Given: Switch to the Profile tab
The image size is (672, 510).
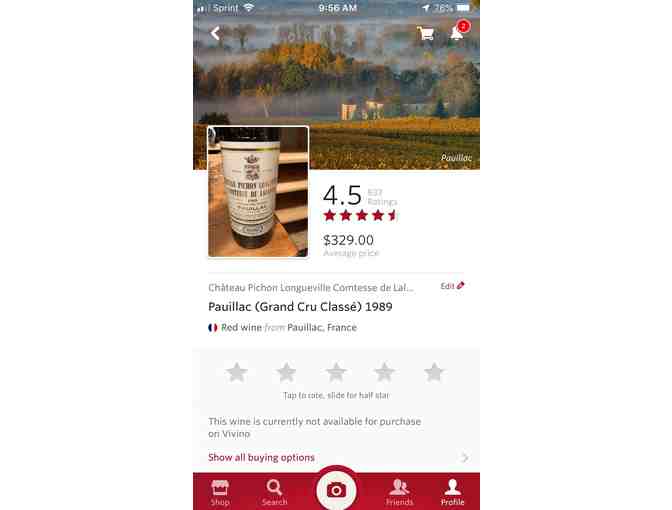Looking at the screenshot, I should (x=452, y=492).
